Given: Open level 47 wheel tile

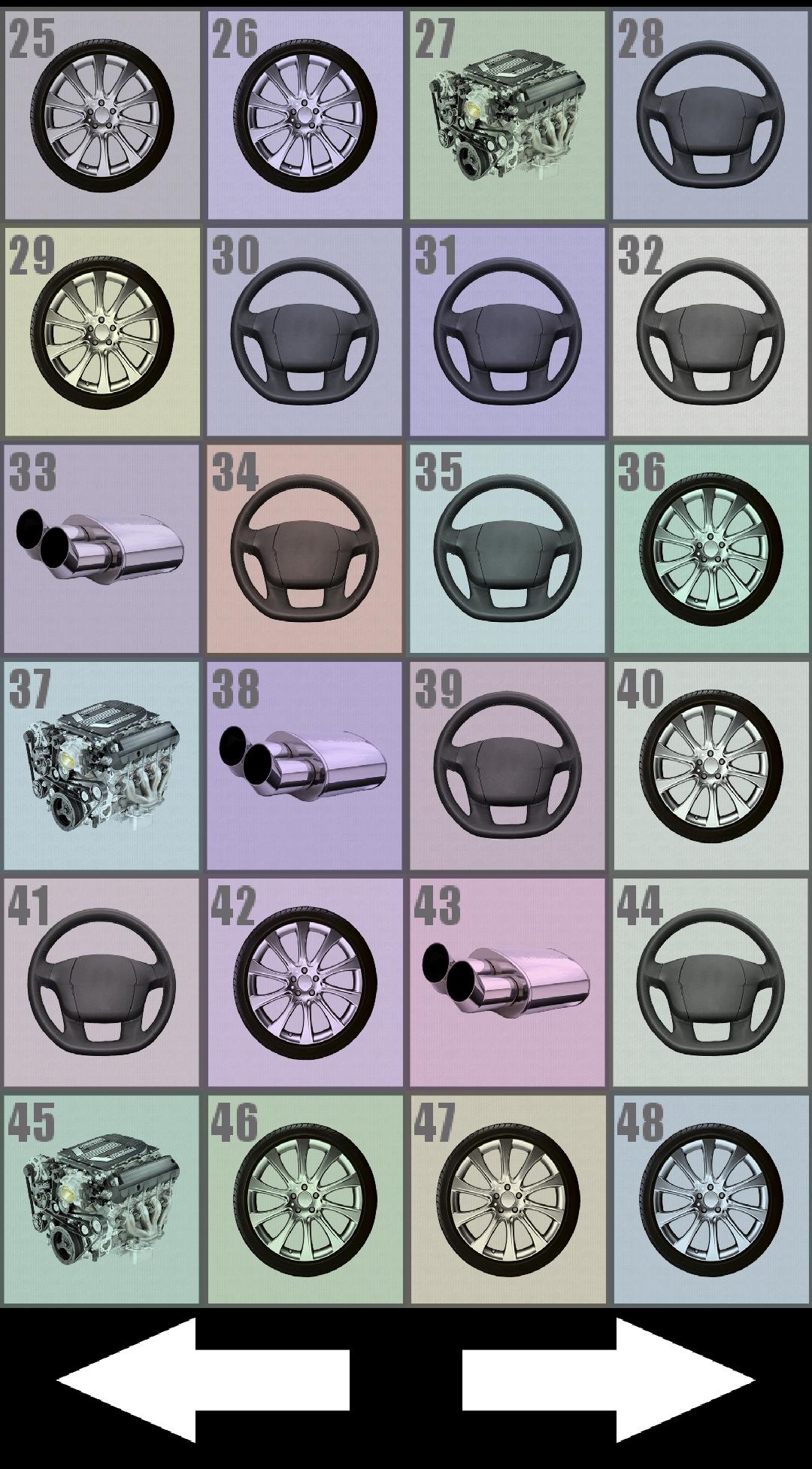Looking at the screenshot, I should tap(508, 1199).
